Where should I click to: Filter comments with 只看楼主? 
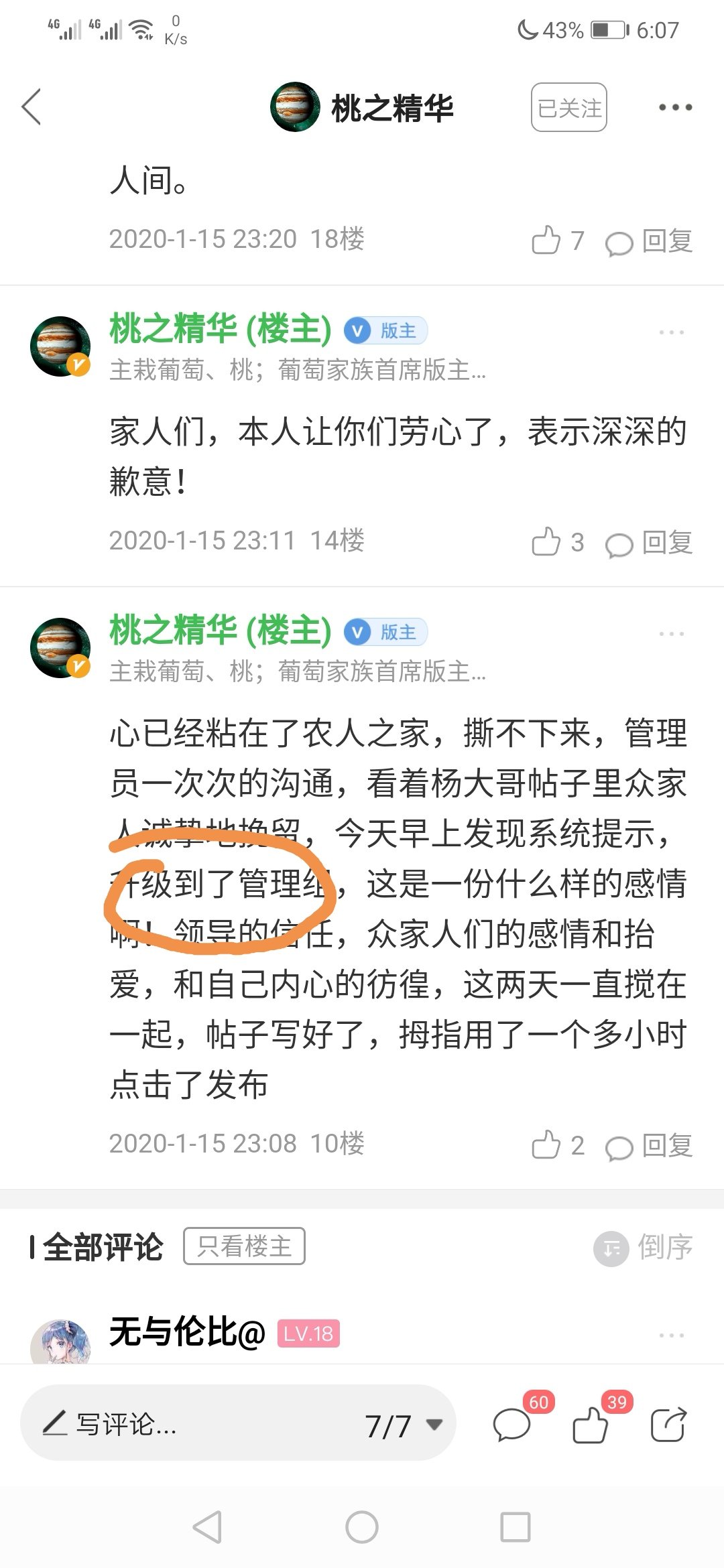pyautogui.click(x=244, y=1246)
